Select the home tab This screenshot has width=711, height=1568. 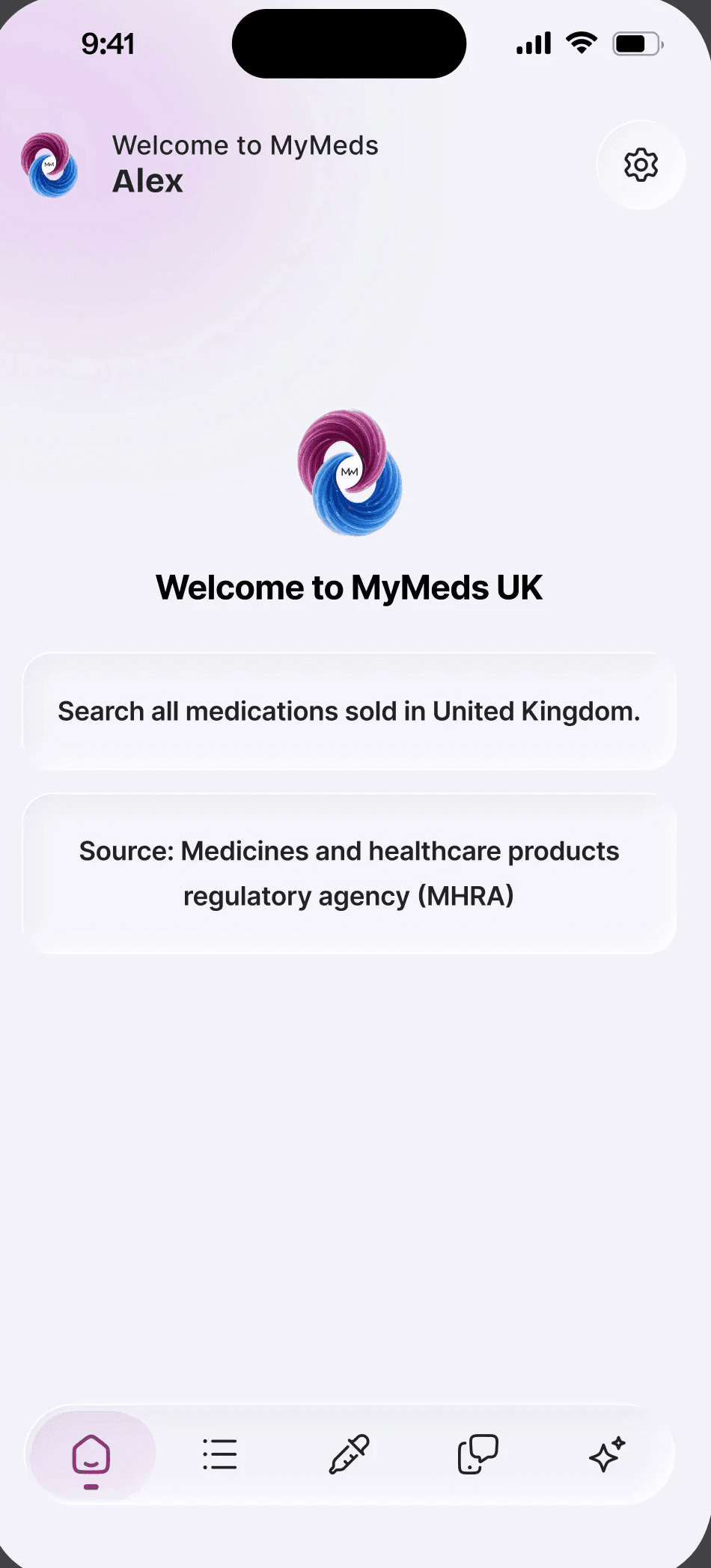91,1456
